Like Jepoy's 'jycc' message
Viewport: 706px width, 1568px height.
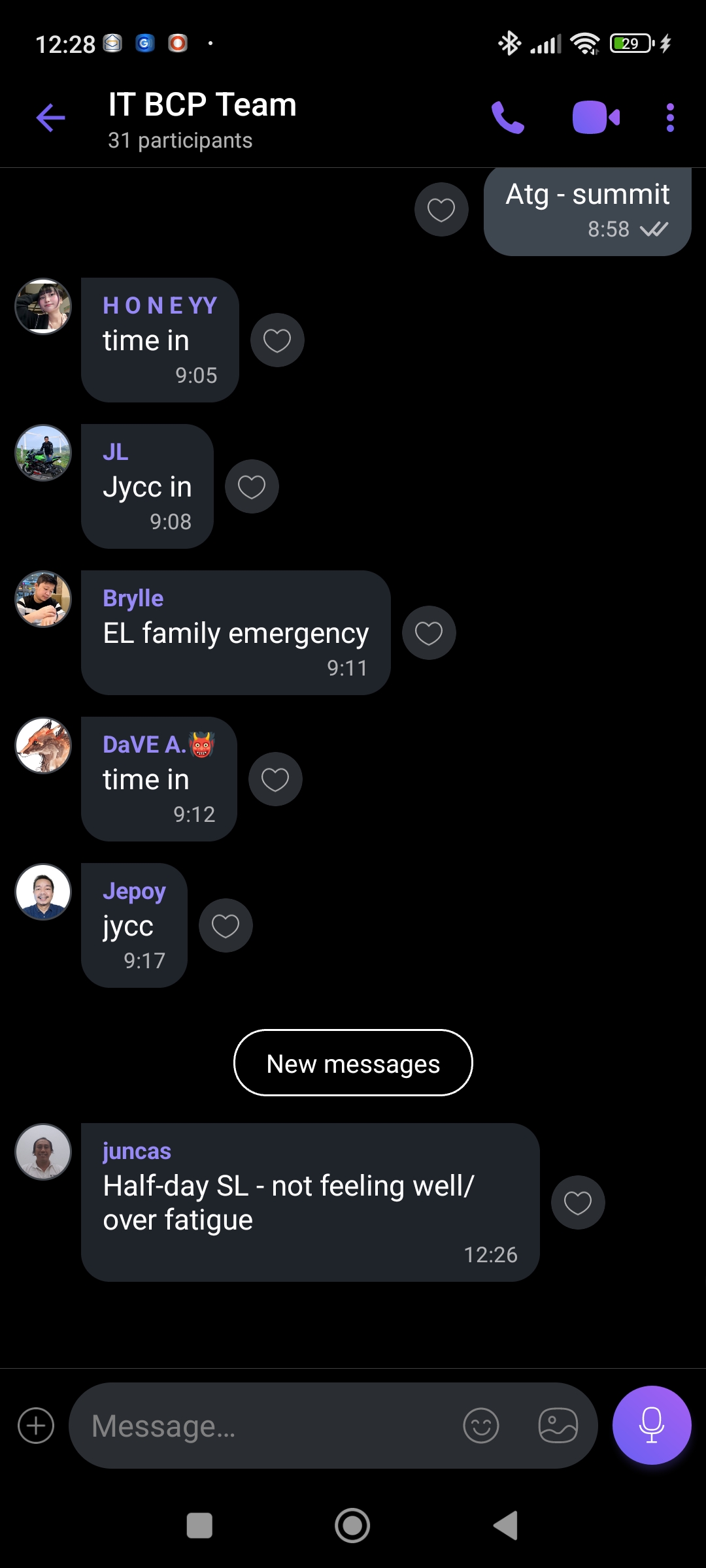click(226, 926)
